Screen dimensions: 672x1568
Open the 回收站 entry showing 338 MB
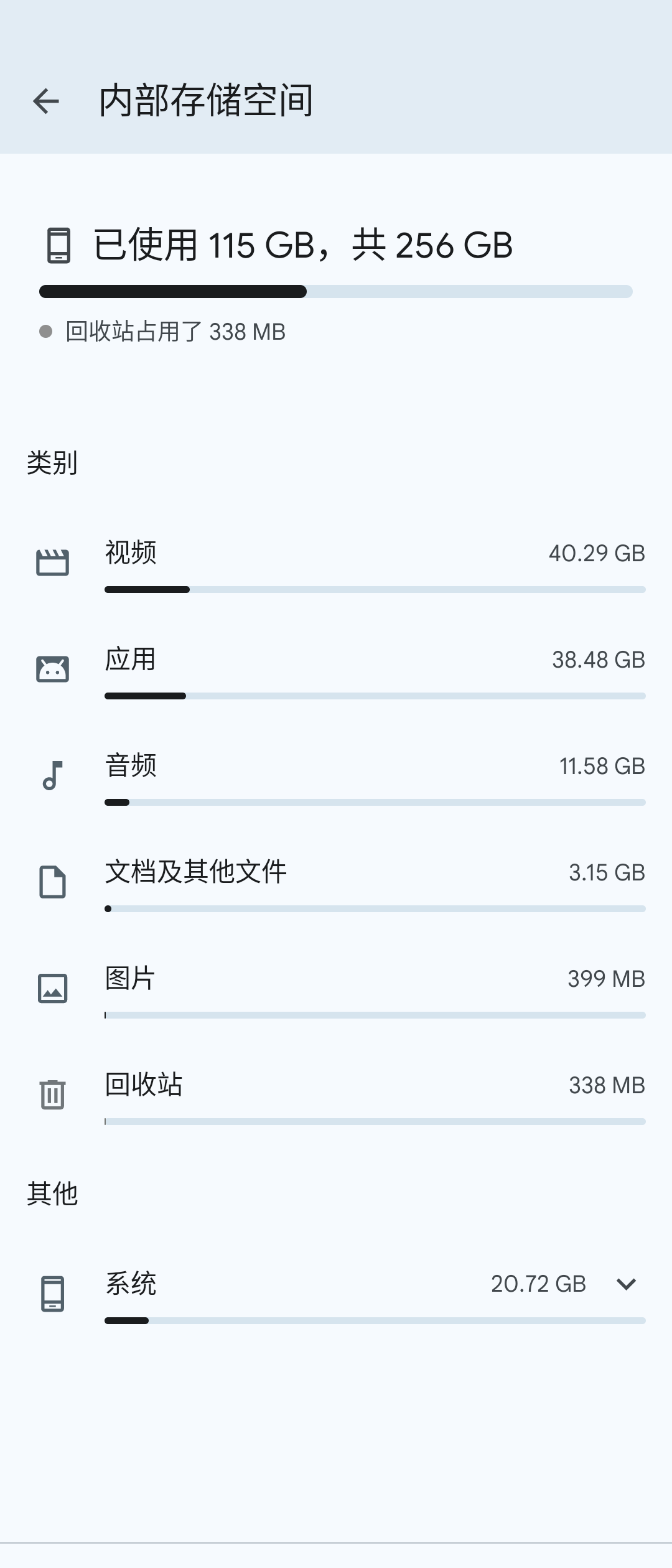pyautogui.click(x=336, y=1095)
